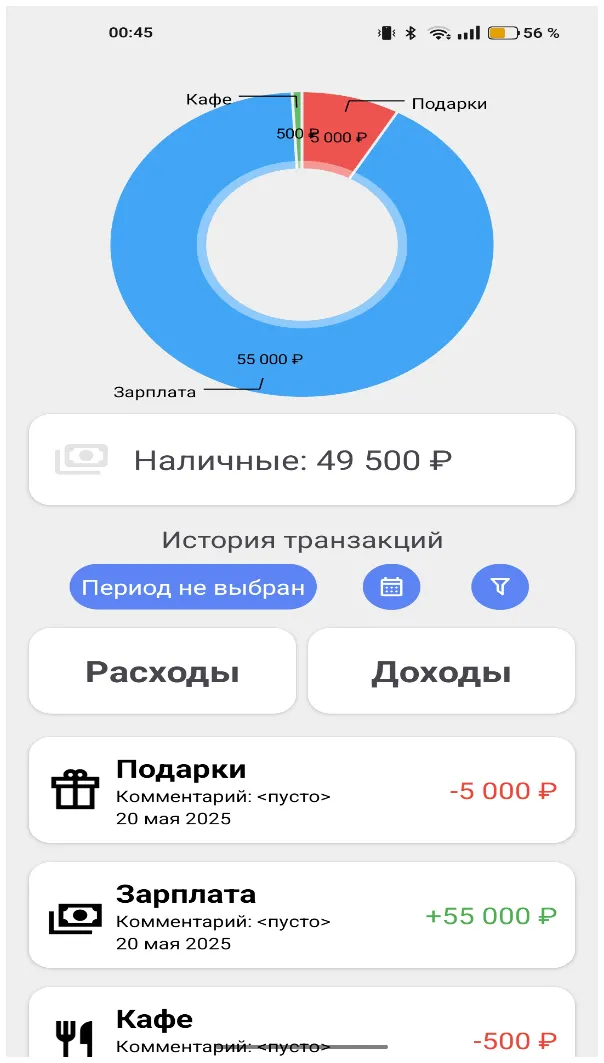Tap the 'Период не выбран' period chip

(x=193, y=587)
